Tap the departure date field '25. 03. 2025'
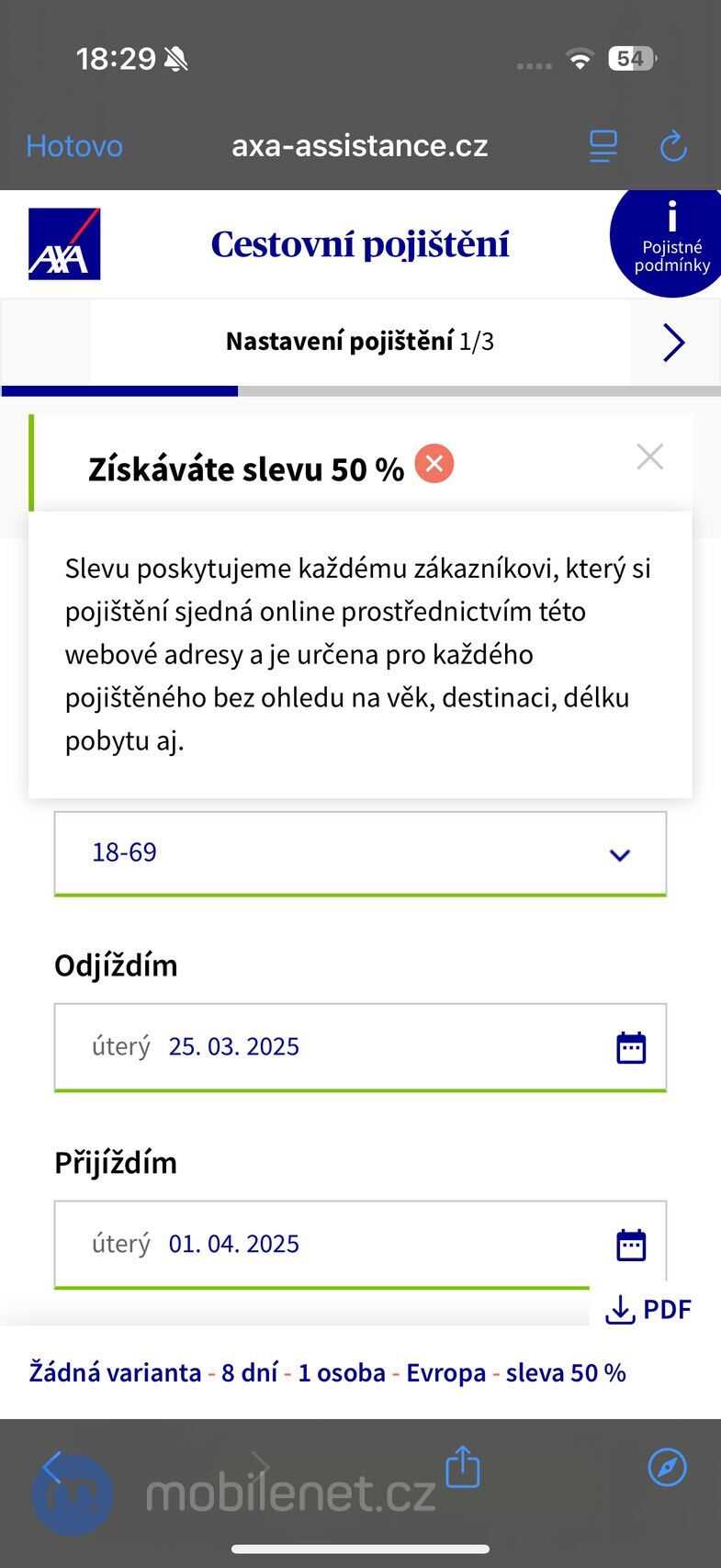 [234, 1046]
